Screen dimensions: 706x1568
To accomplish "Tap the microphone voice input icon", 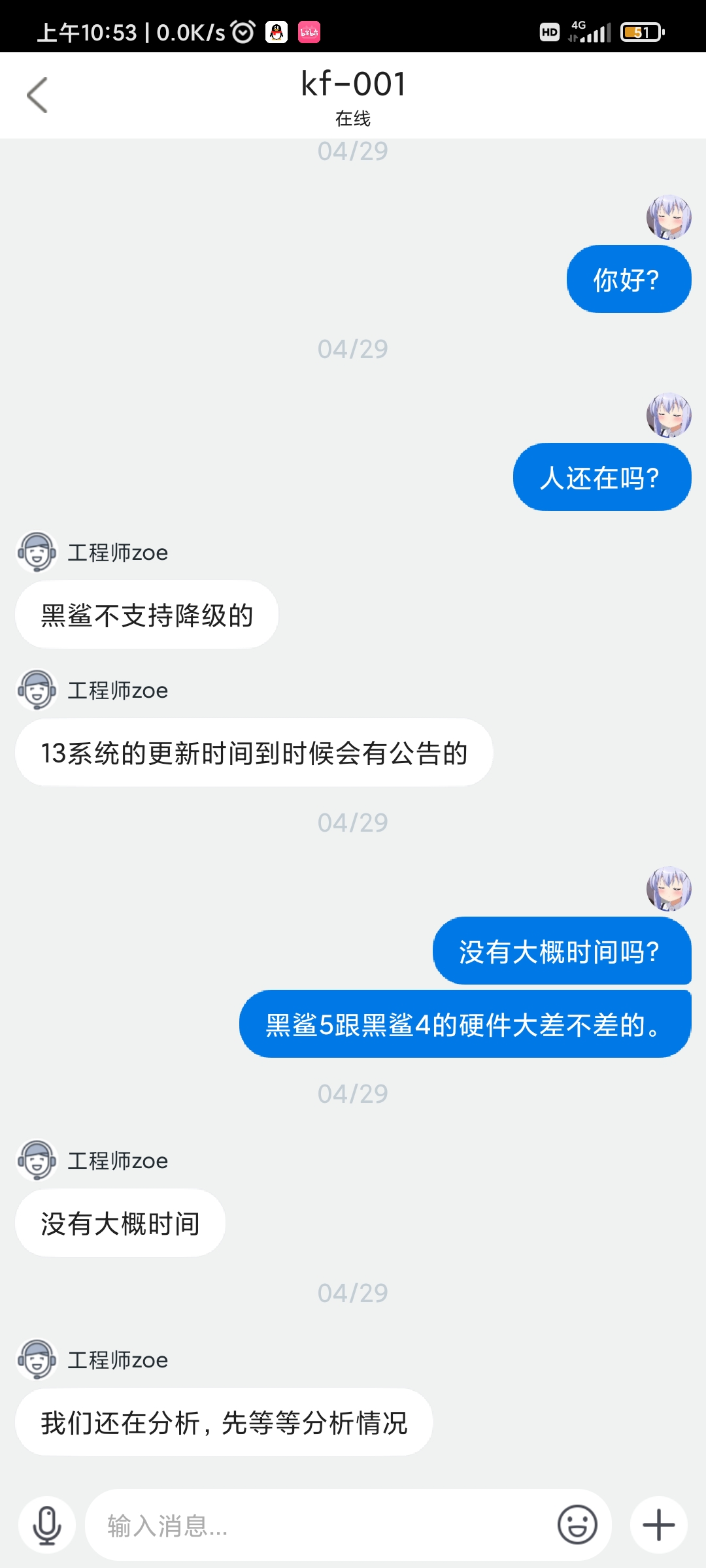I will 47,1526.
